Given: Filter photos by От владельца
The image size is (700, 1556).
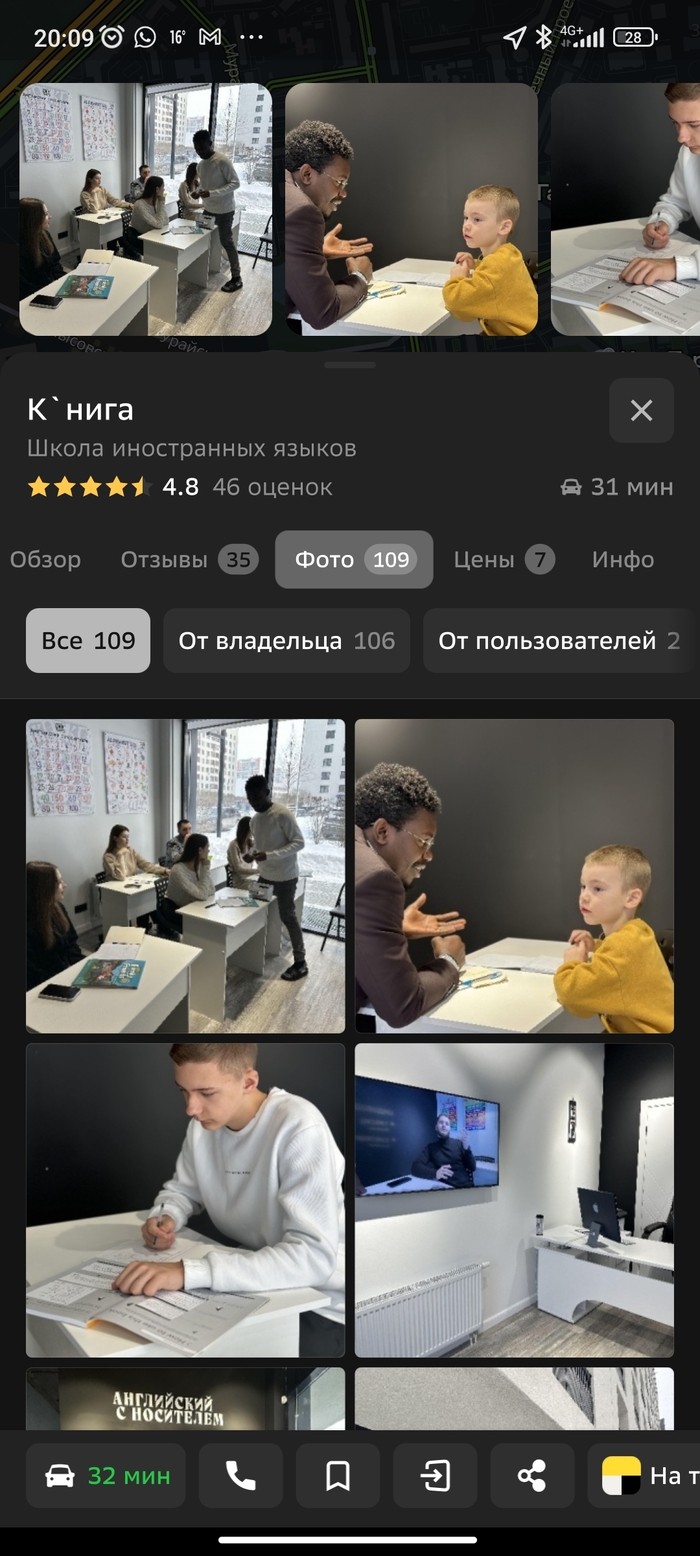Looking at the screenshot, I should [x=286, y=641].
